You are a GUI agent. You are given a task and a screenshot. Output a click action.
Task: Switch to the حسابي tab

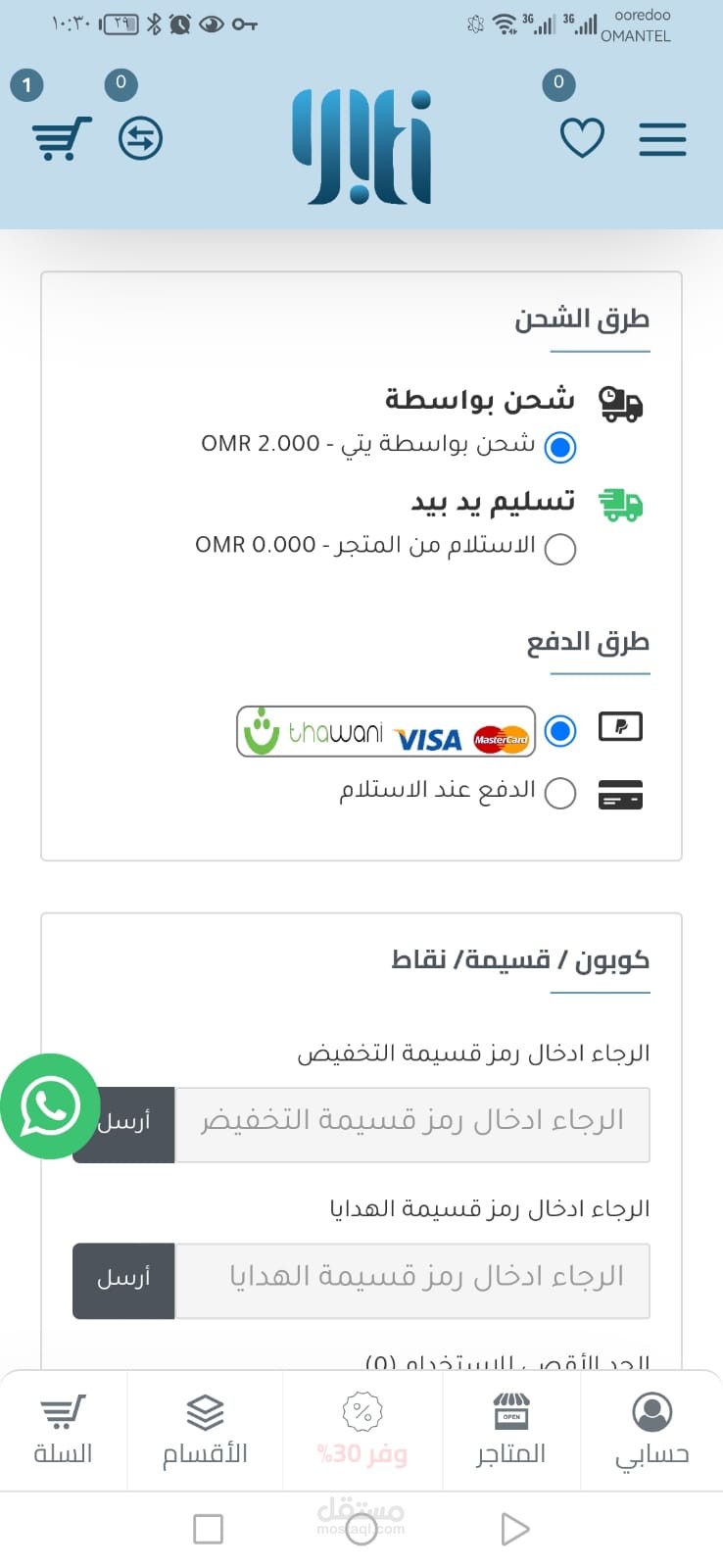(651, 1432)
